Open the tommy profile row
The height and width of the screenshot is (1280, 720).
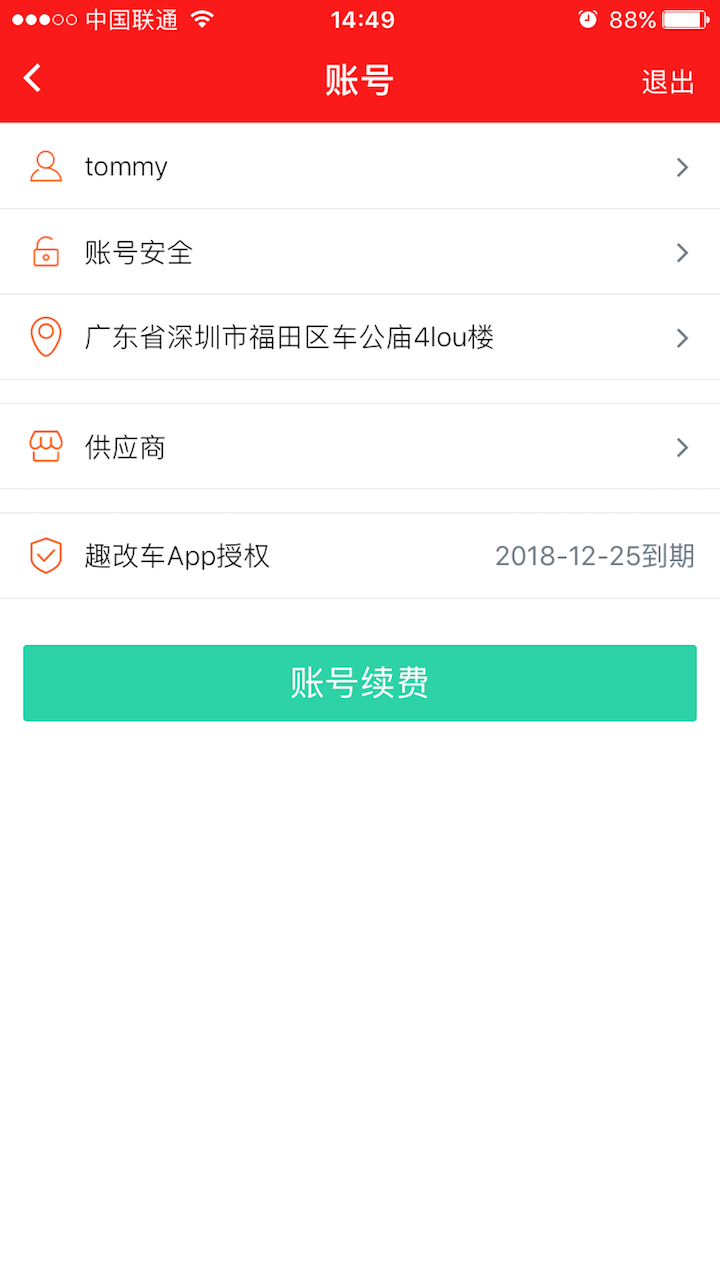pyautogui.click(x=360, y=167)
